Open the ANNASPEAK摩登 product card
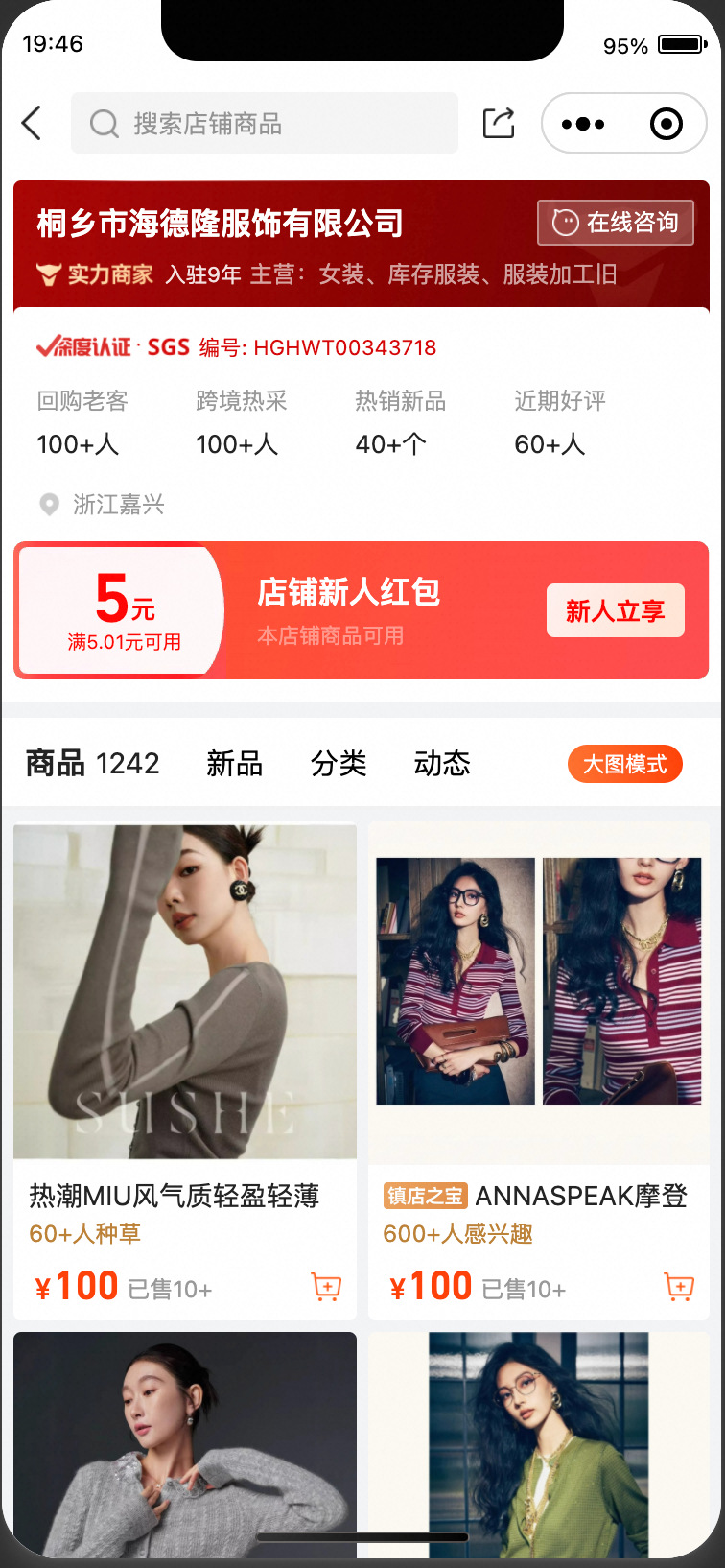 coord(539,1072)
